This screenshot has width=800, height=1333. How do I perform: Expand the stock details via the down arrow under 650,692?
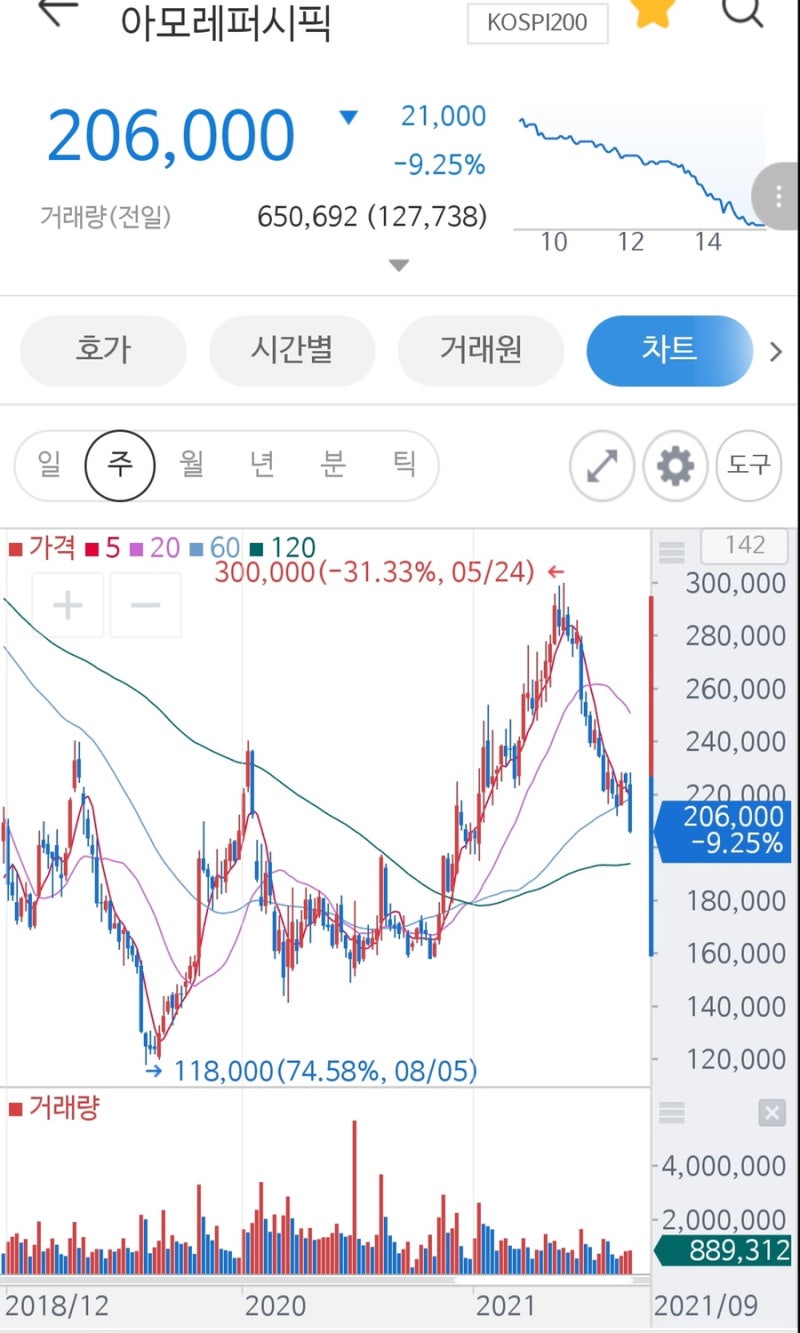pyautogui.click(x=398, y=264)
